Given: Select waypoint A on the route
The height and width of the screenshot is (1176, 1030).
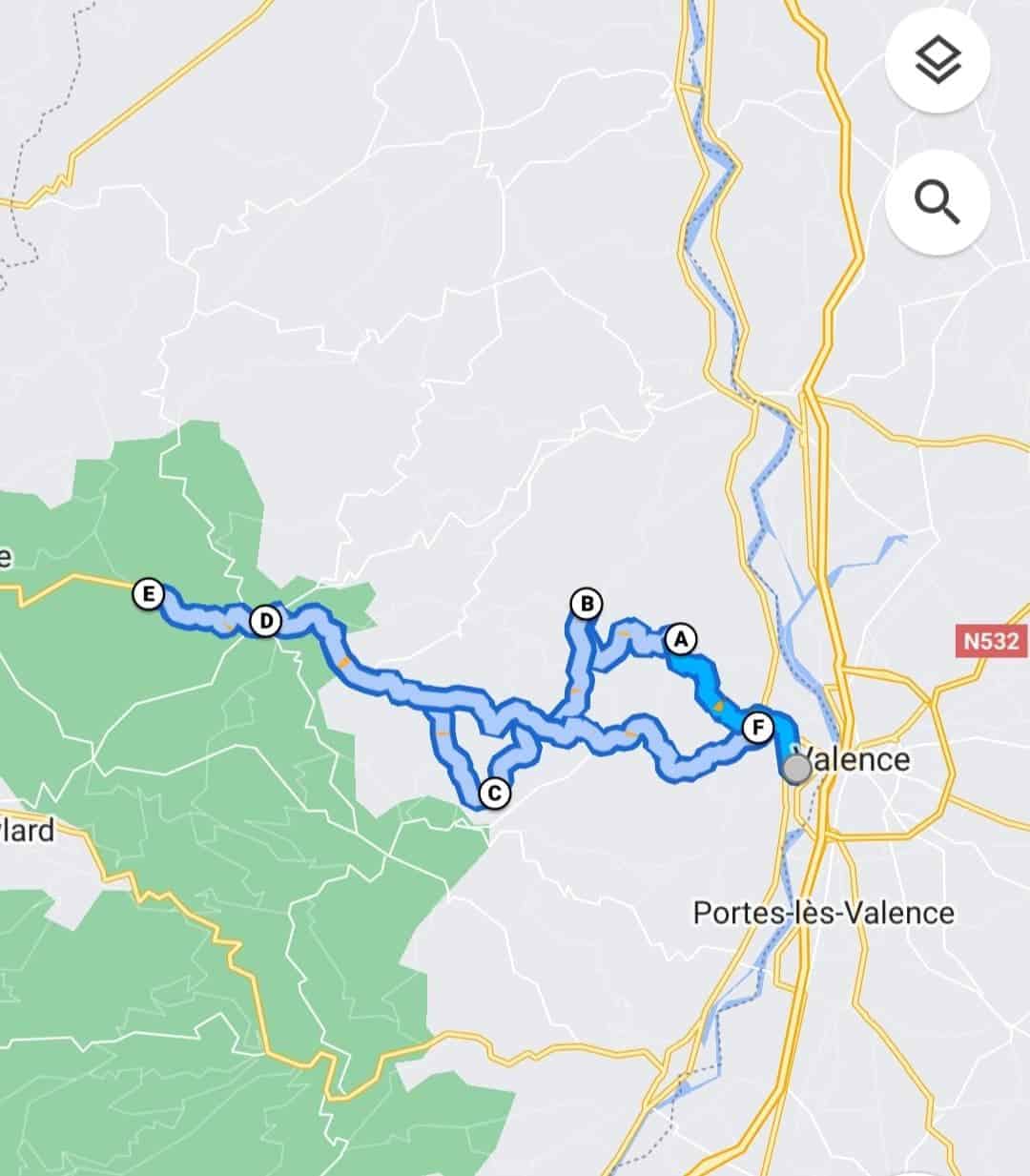Looking at the screenshot, I should pyautogui.click(x=680, y=638).
